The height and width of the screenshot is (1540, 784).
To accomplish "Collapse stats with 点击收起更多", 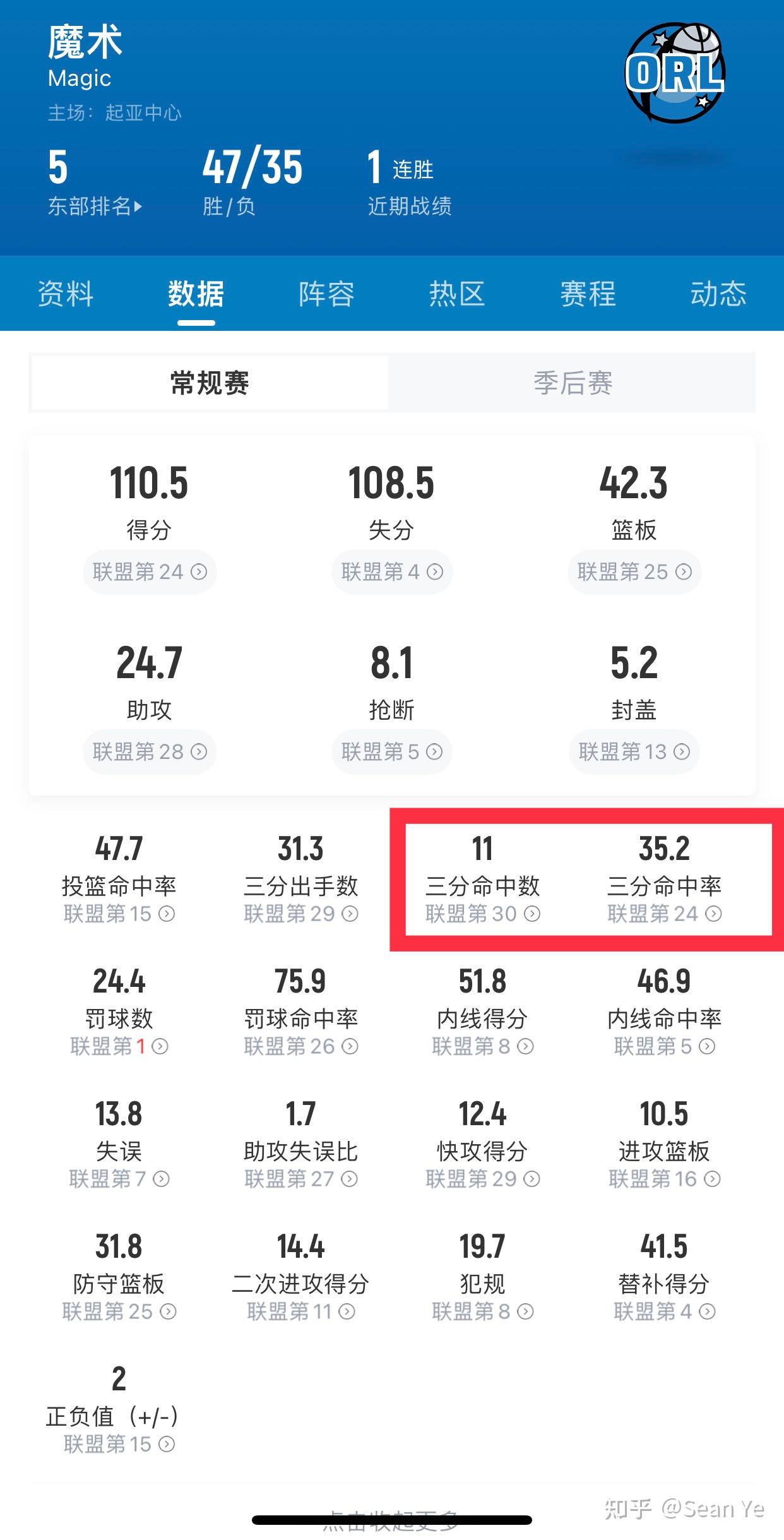I will (x=391, y=1522).
